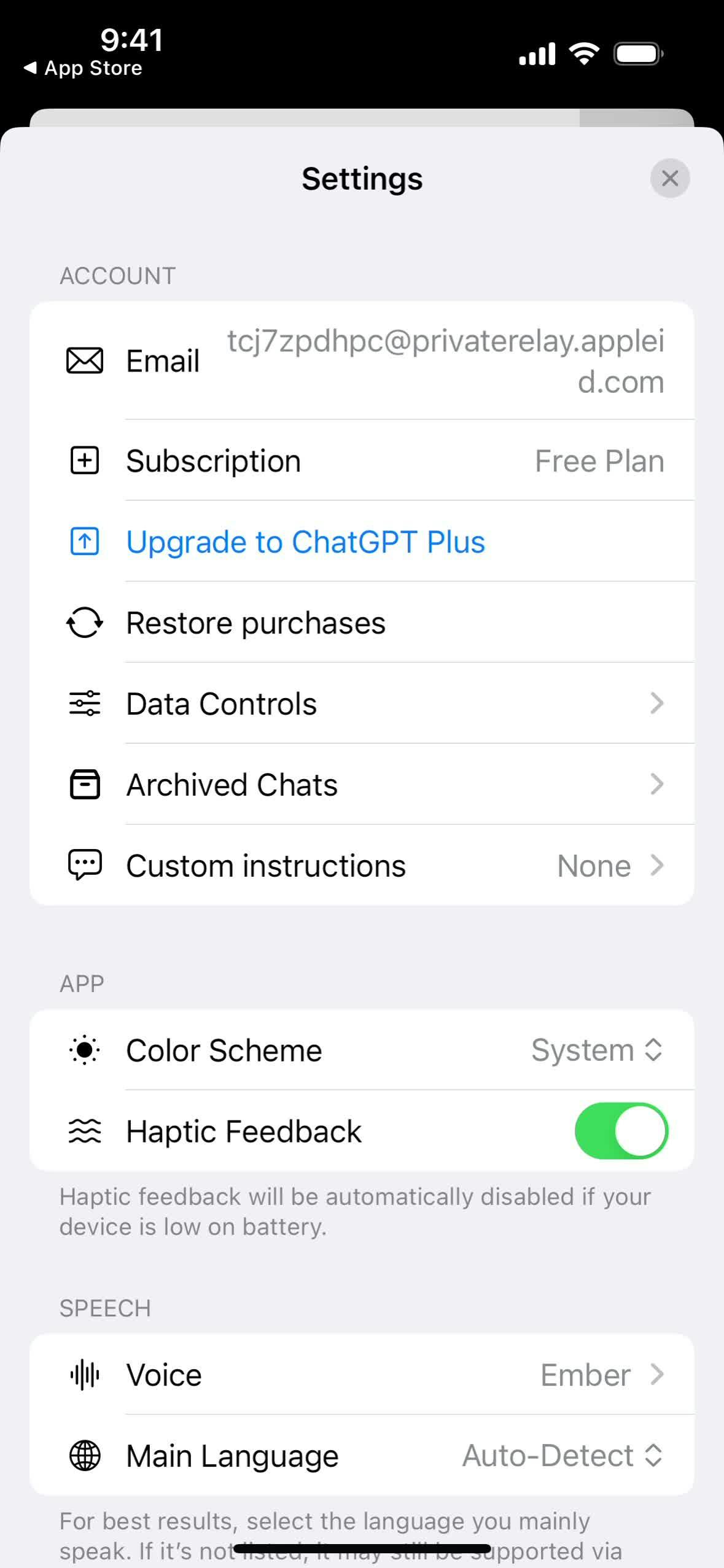Open Custom instructions
The height and width of the screenshot is (1568, 724).
click(362, 866)
